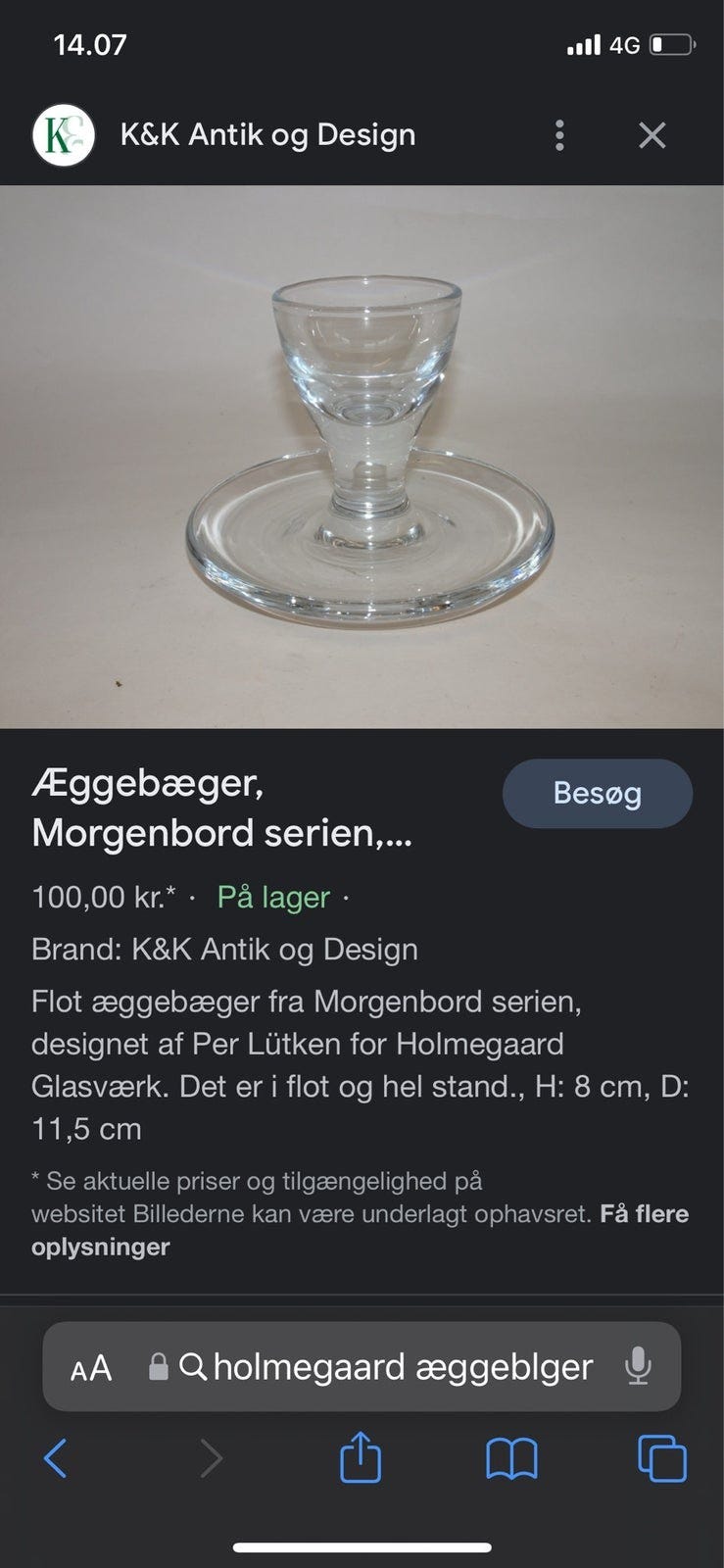Open the Share sheet icon
Image resolution: width=724 pixels, height=1568 pixels.
click(362, 1458)
